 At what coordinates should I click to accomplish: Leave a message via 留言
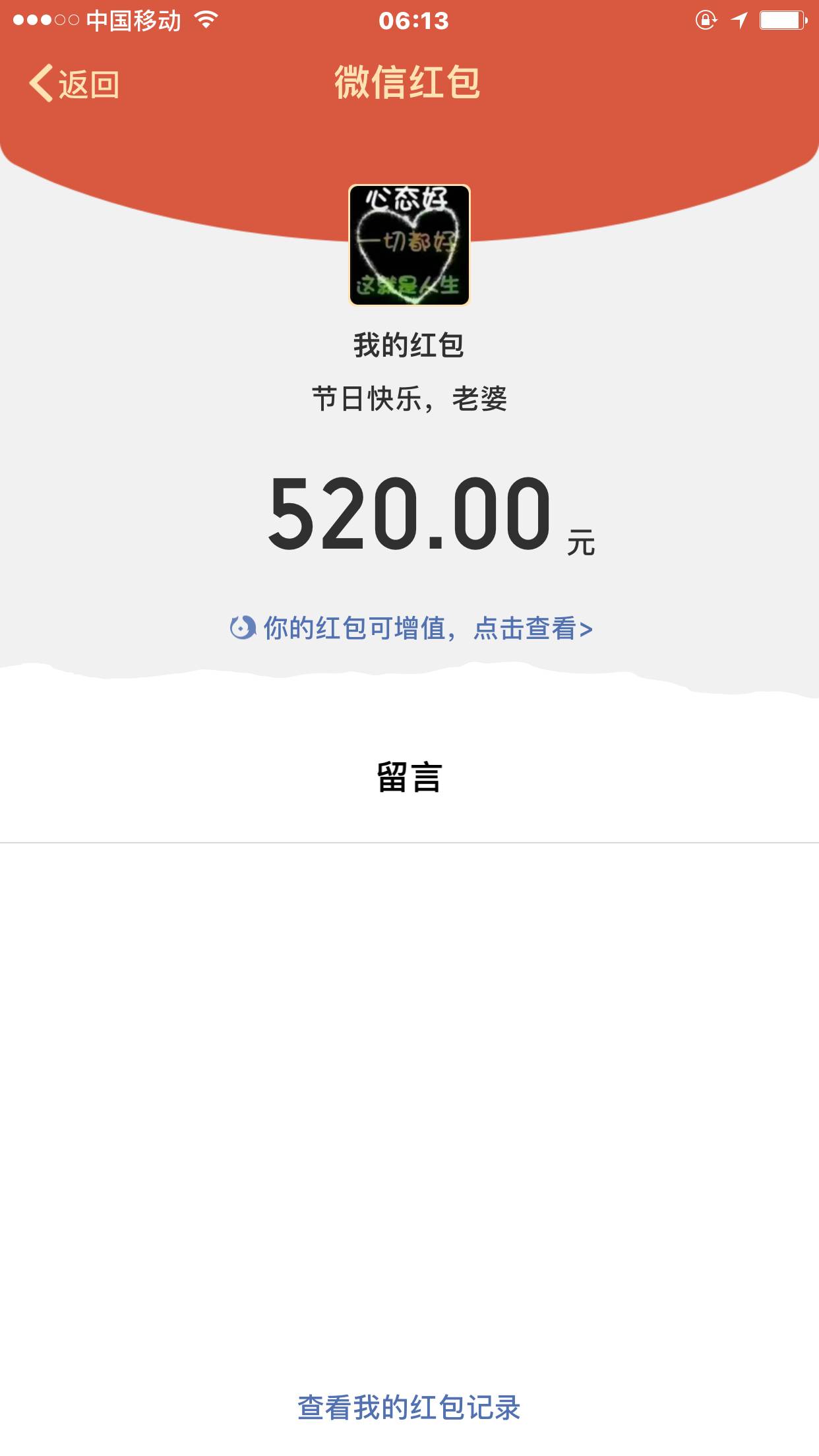click(x=409, y=777)
